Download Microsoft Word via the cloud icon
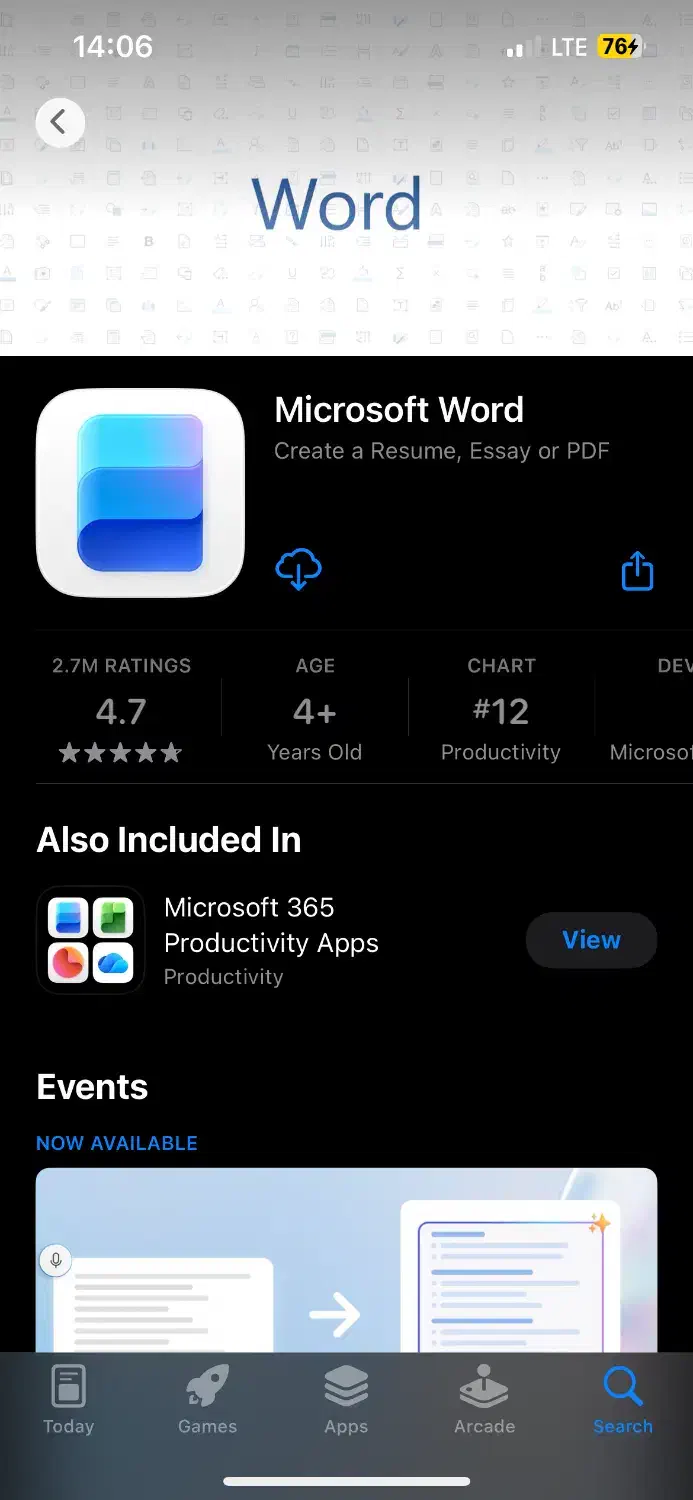This screenshot has height=1500, width=693. (x=298, y=570)
